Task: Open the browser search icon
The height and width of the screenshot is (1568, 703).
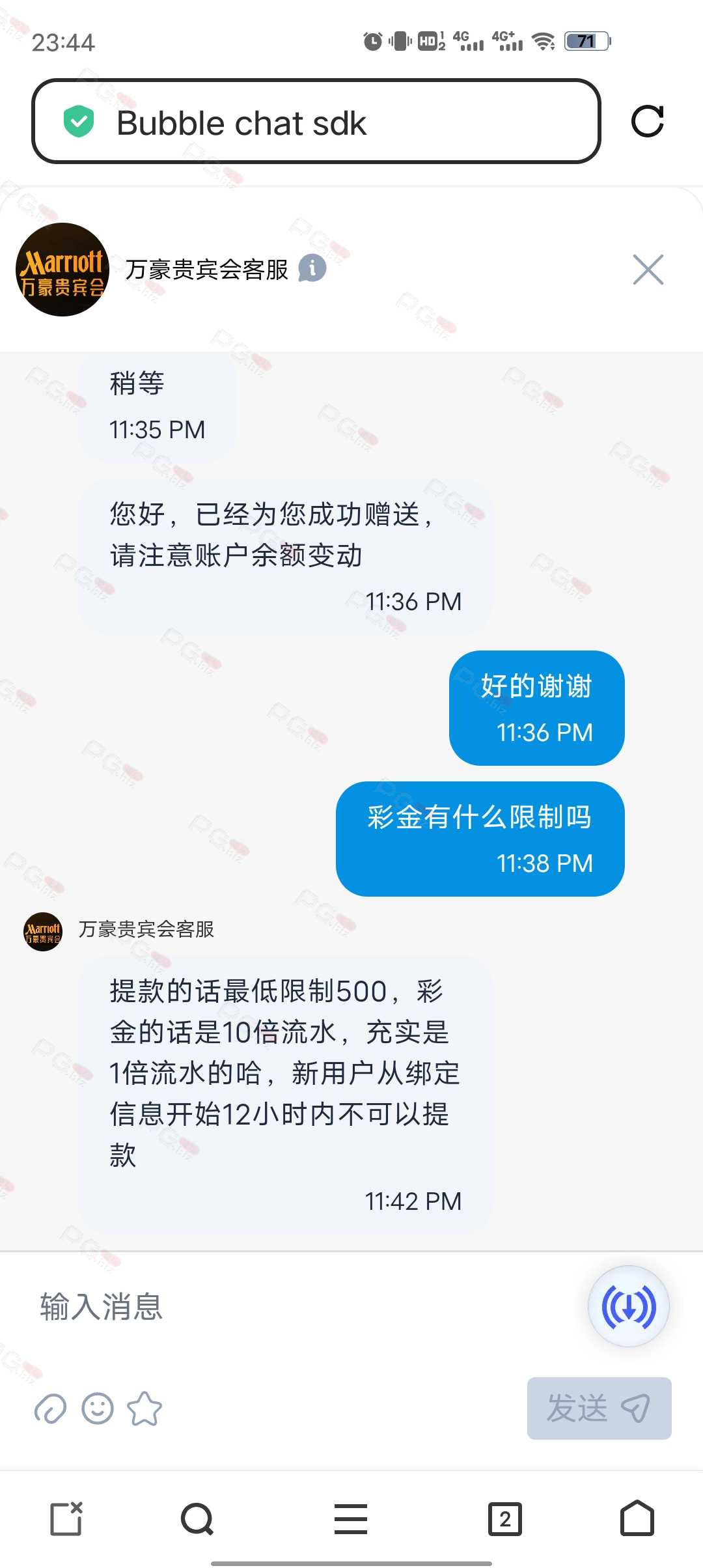Action: (x=197, y=1519)
